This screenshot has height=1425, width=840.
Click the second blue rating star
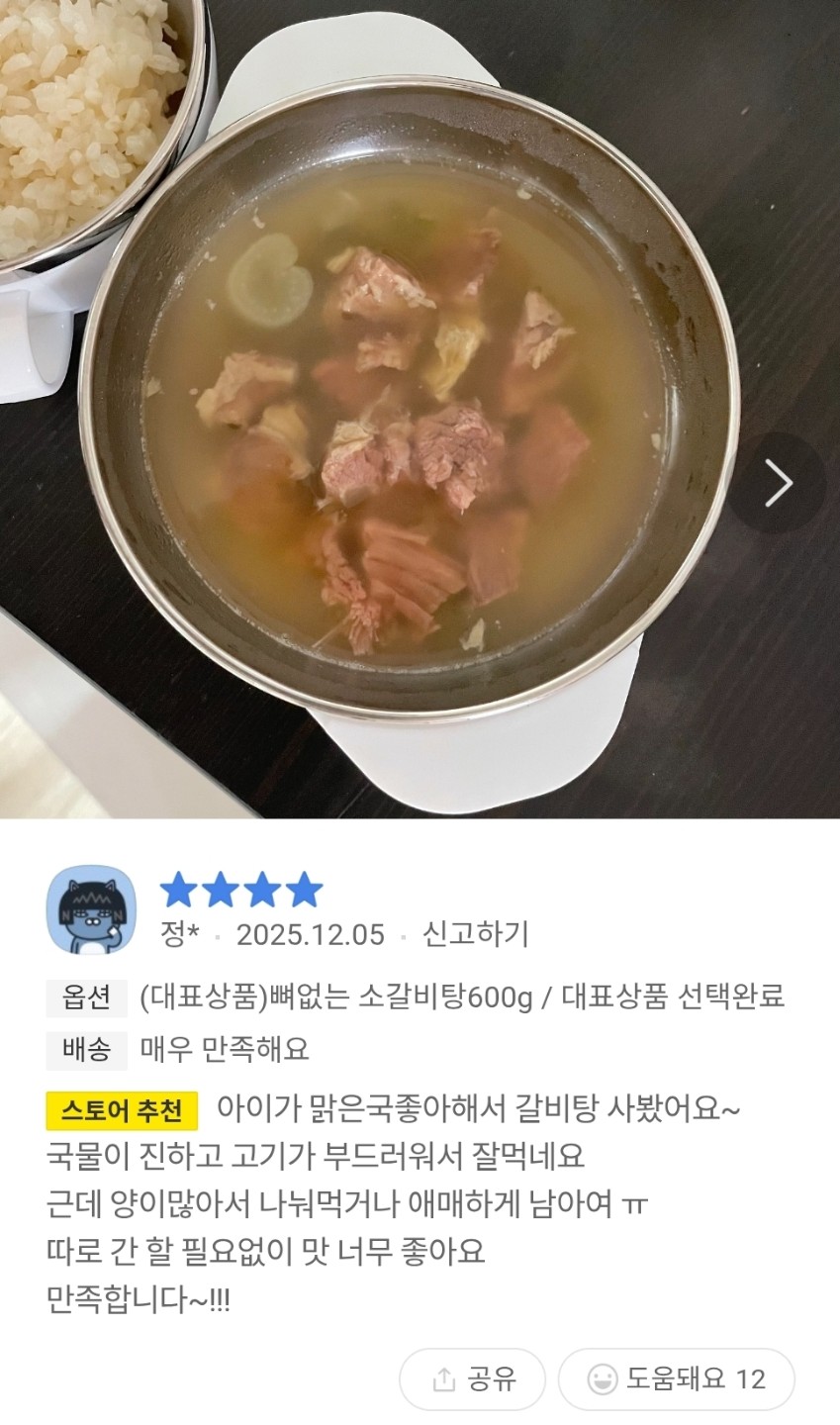pyautogui.click(x=221, y=892)
